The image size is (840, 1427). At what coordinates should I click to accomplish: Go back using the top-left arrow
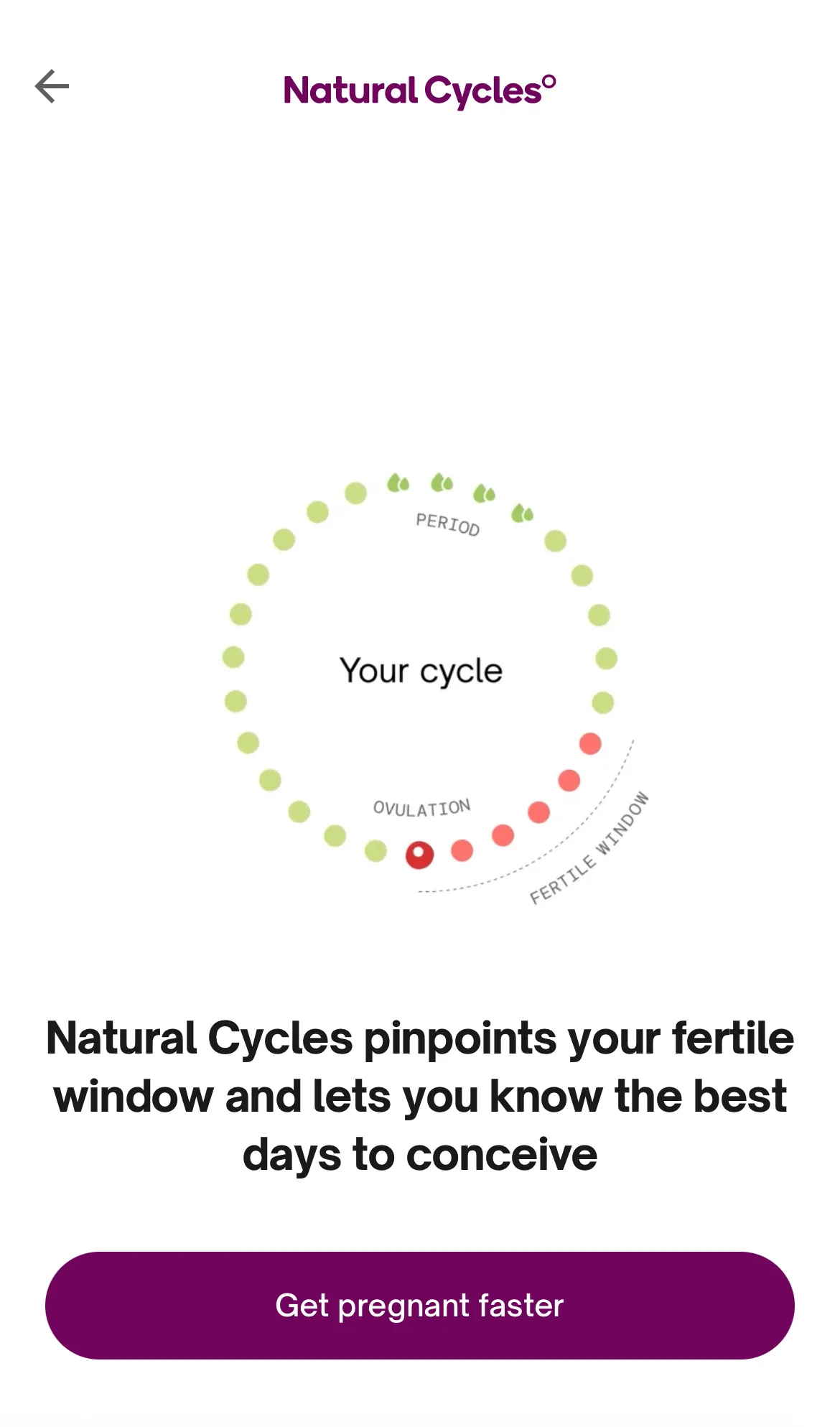(x=52, y=87)
